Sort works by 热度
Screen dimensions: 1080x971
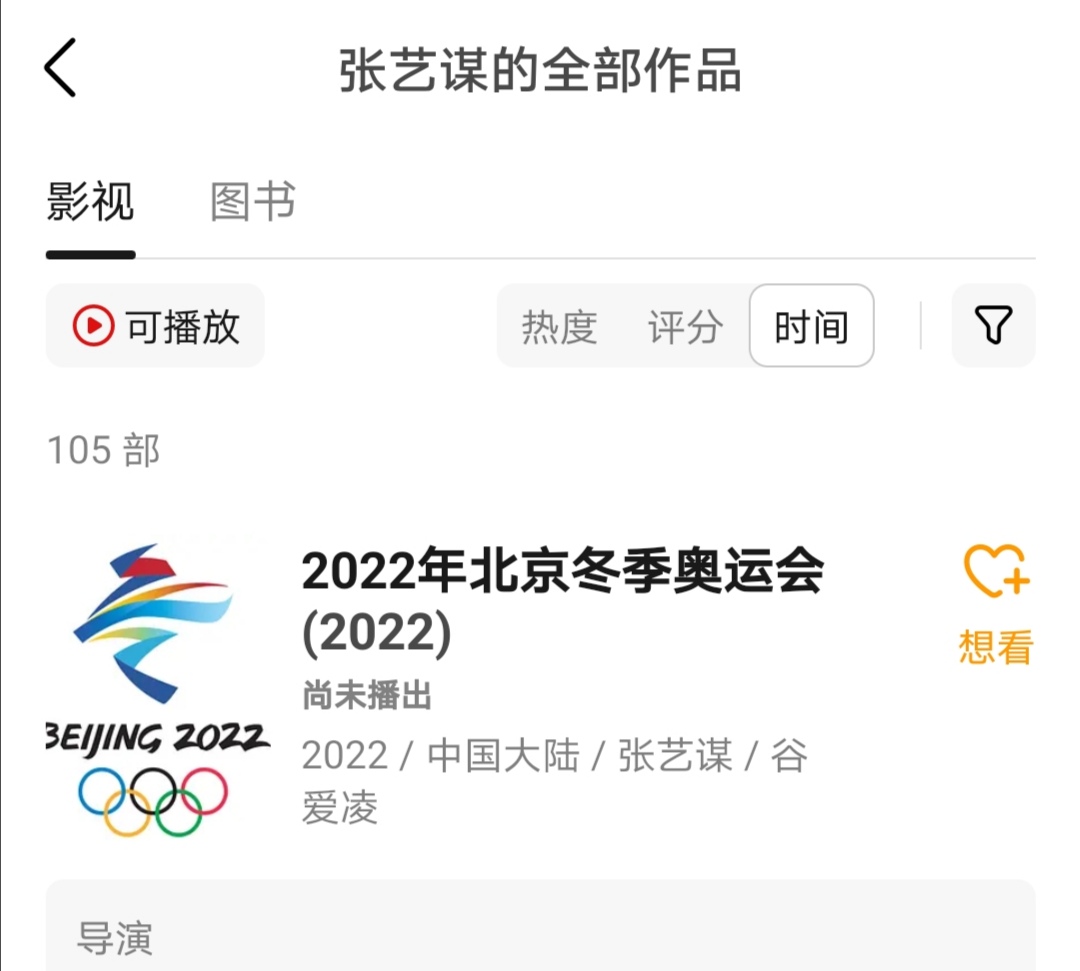point(559,327)
